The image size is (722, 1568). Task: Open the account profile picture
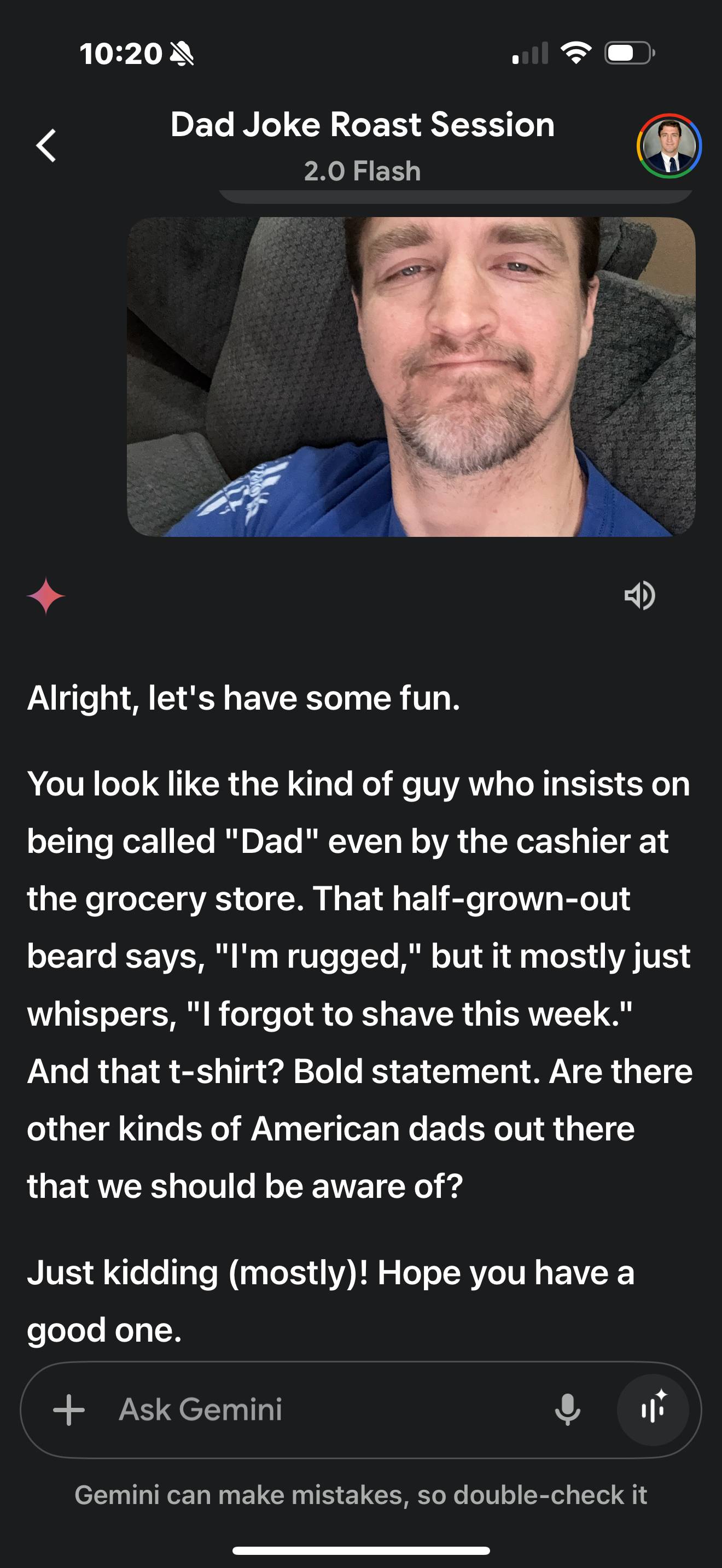point(668,145)
